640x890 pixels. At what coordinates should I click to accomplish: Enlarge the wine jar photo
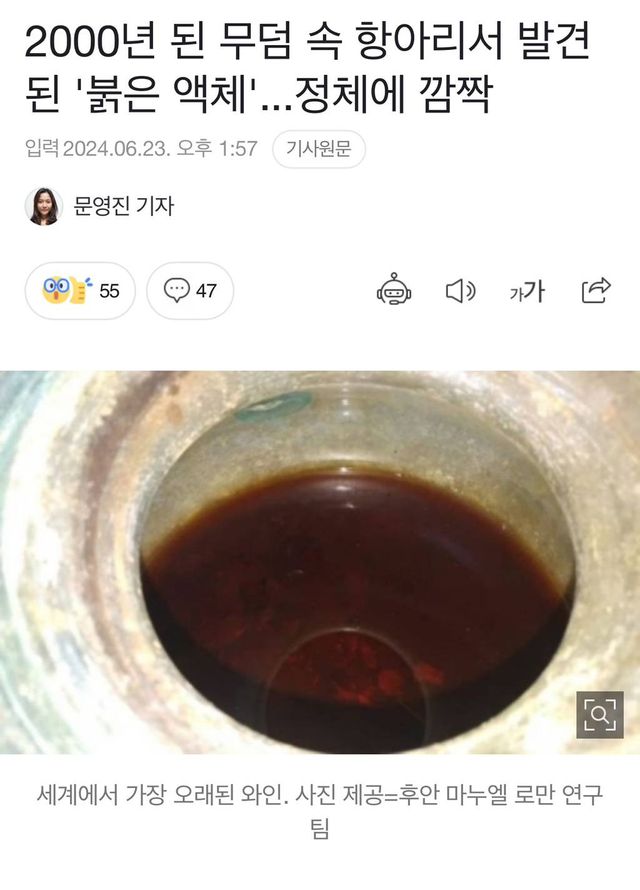coord(600,714)
